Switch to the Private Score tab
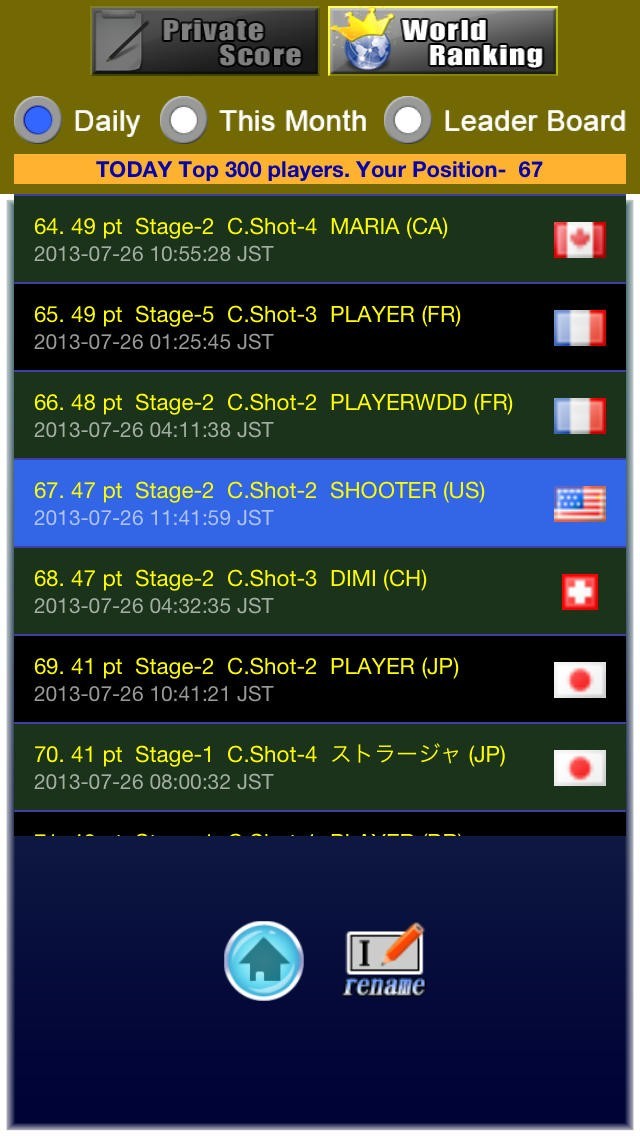The height and width of the screenshot is (1136, 640). pyautogui.click(x=205, y=41)
